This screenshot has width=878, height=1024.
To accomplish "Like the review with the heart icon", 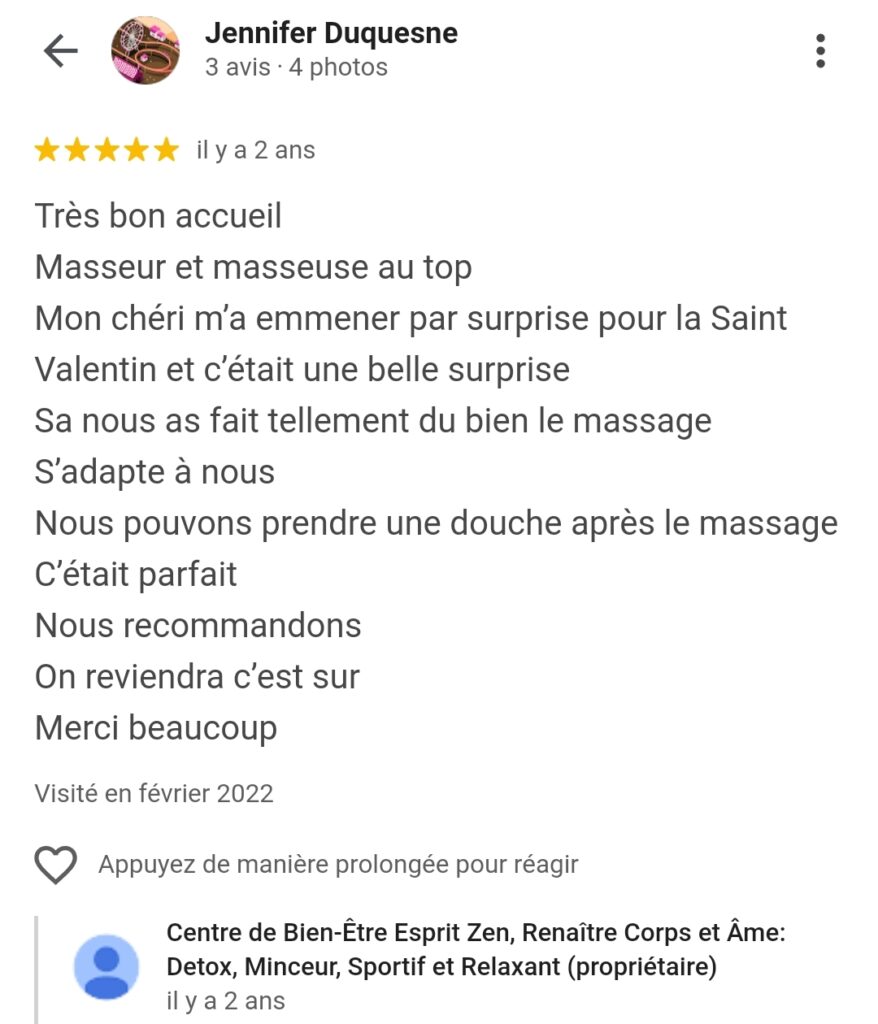I will (56, 865).
